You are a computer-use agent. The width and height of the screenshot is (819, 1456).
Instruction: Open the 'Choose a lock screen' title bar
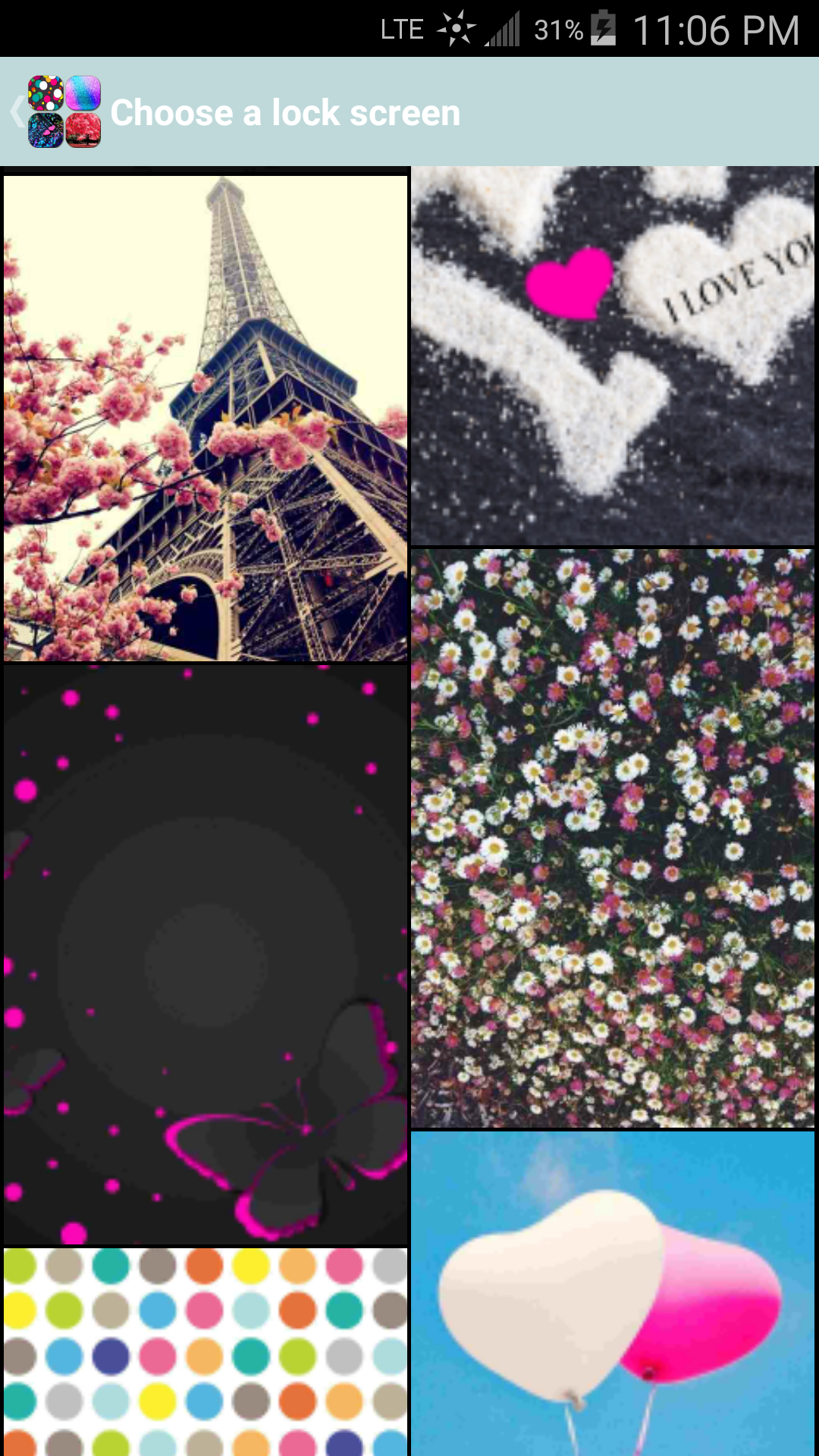tap(286, 111)
